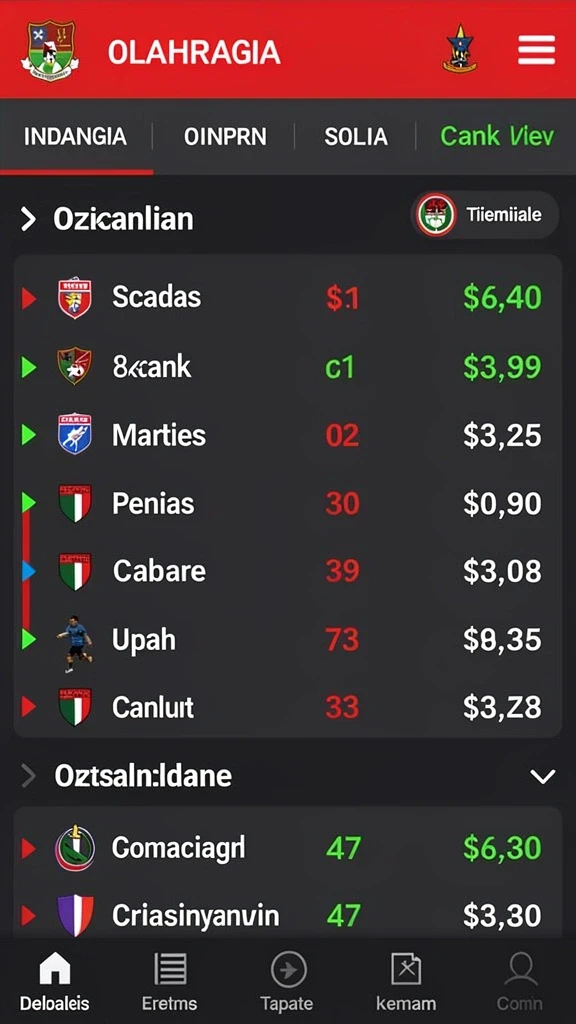This screenshot has height=1024, width=576.
Task: Open the Criasinyanvin row
Action: (x=287, y=916)
